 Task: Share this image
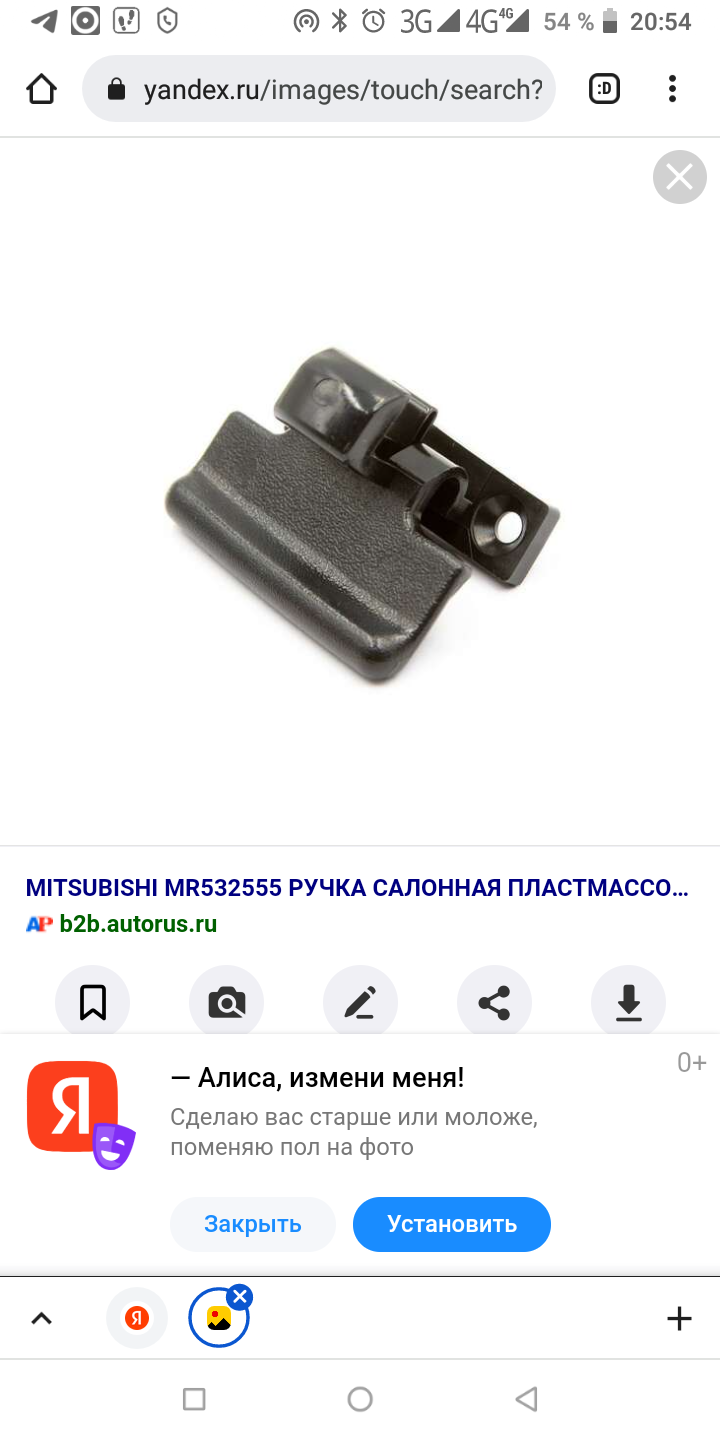tap(494, 1002)
